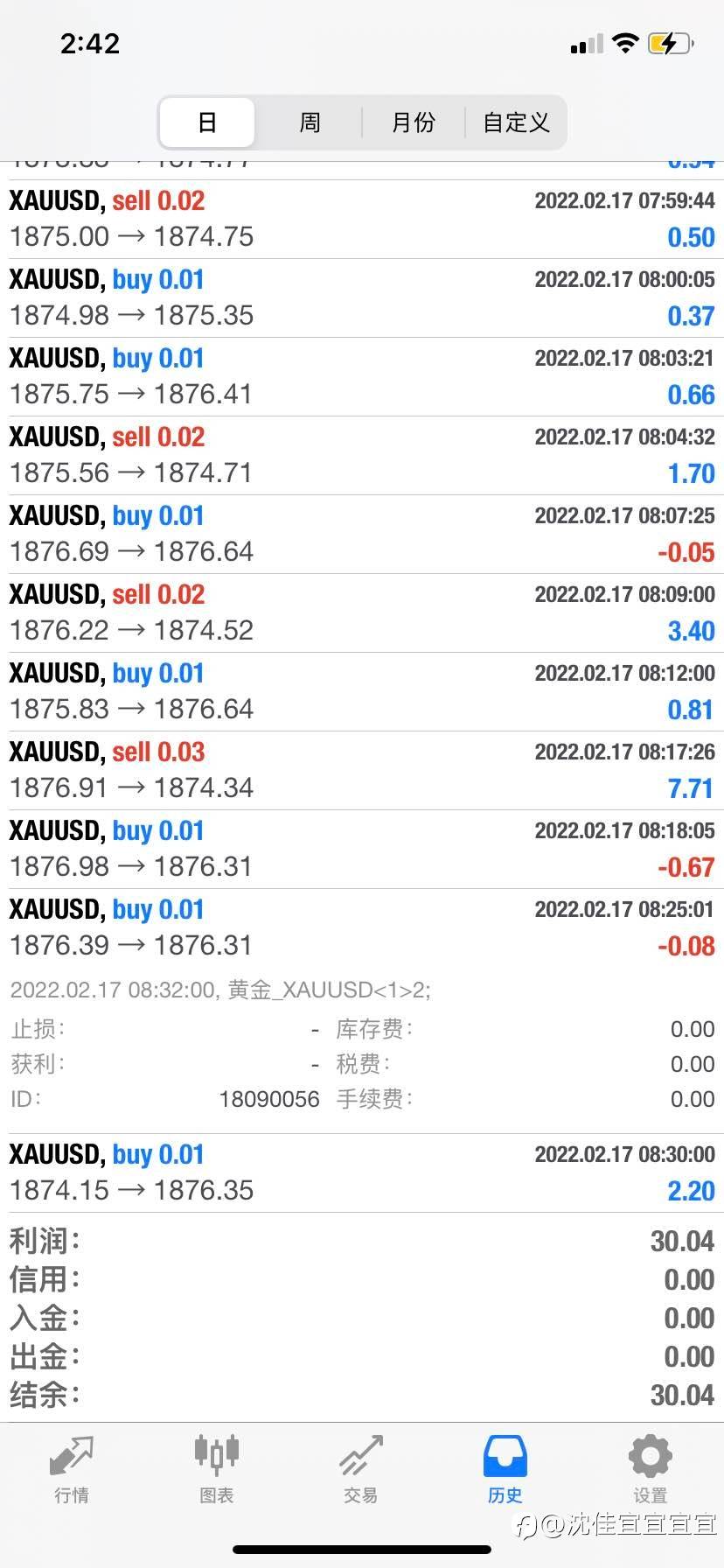
Task: Expand the buy trade with 2.20 profit
Action: 362,1172
